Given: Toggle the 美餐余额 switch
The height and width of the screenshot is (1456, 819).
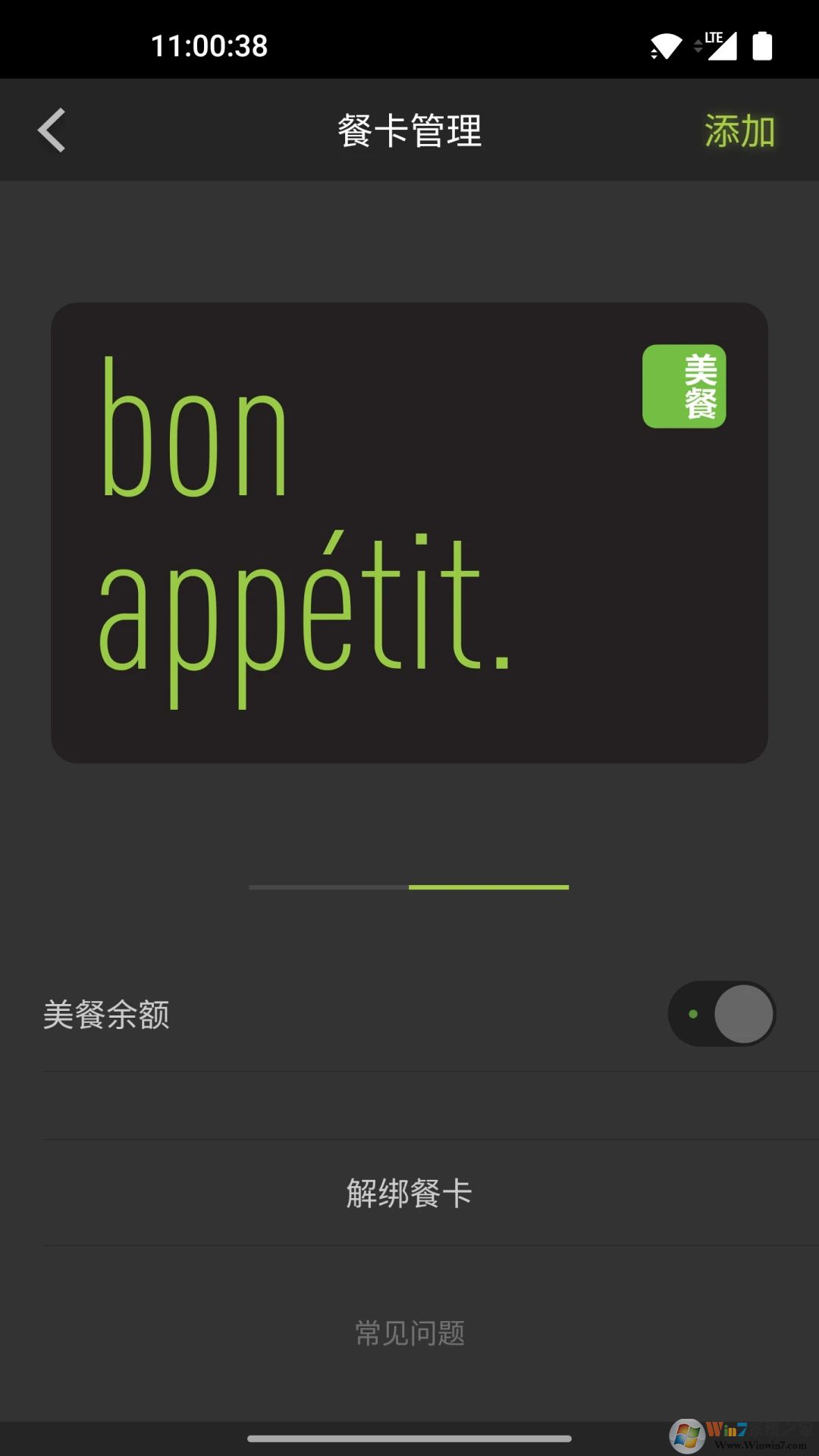Looking at the screenshot, I should 721,1014.
